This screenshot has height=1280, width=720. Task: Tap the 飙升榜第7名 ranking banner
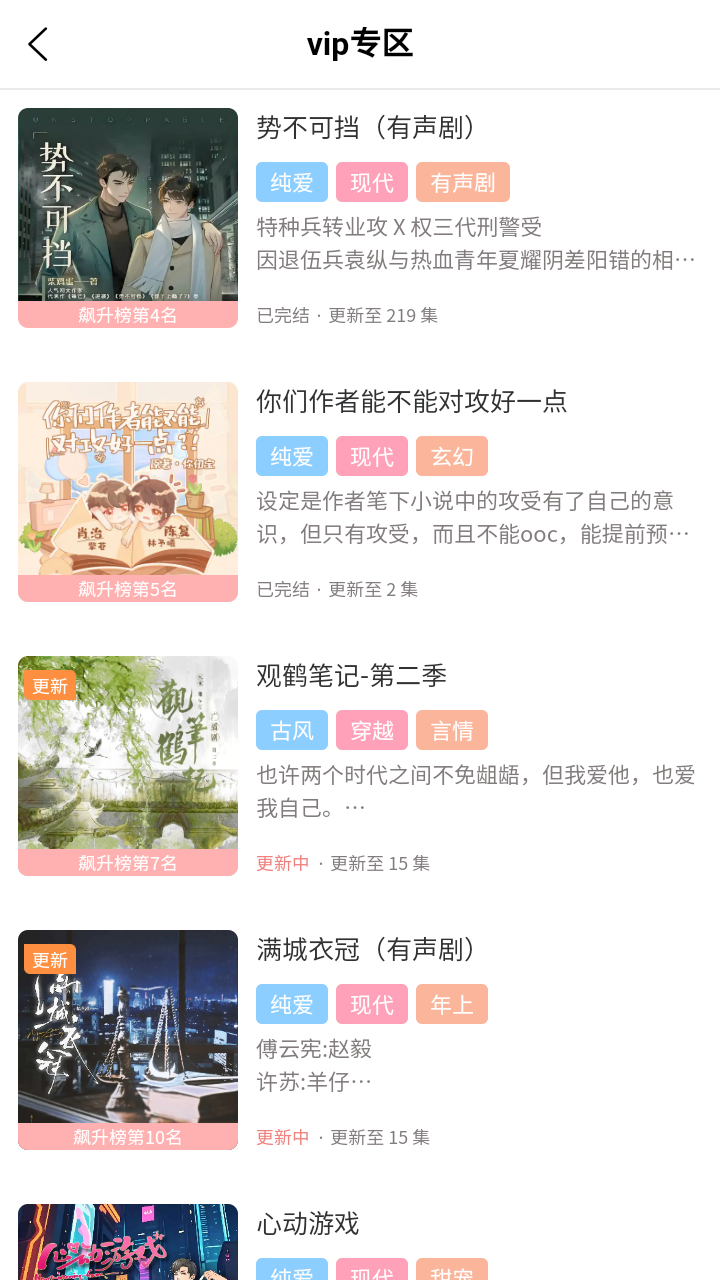(128, 863)
